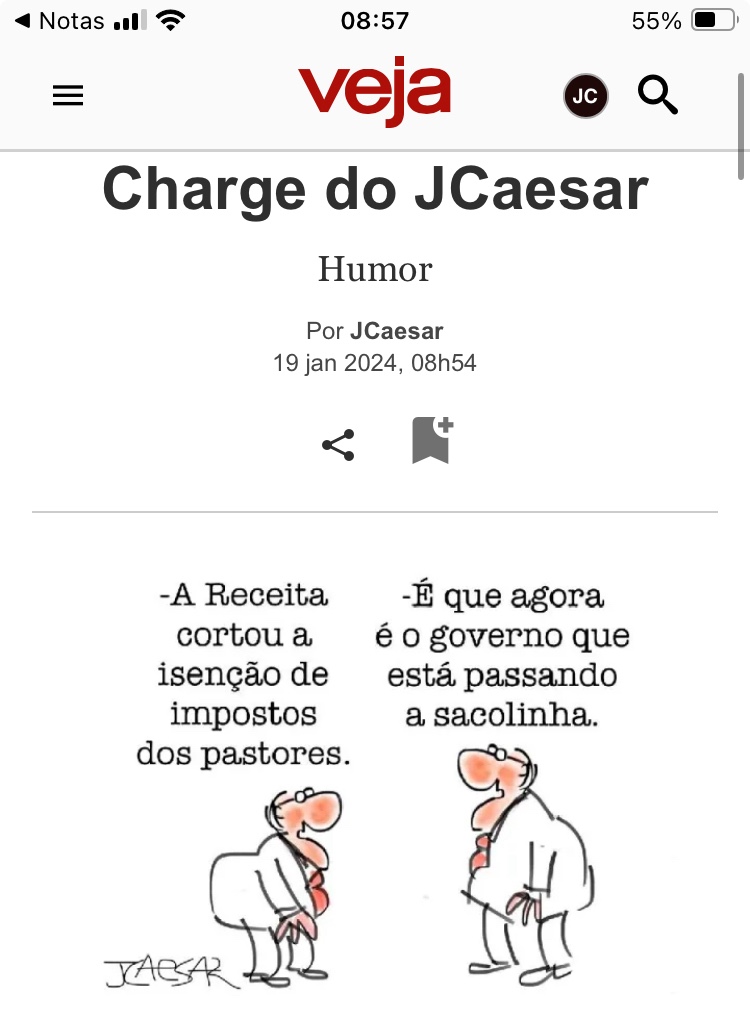
Task: Open the JC profile avatar
Action: (585, 96)
